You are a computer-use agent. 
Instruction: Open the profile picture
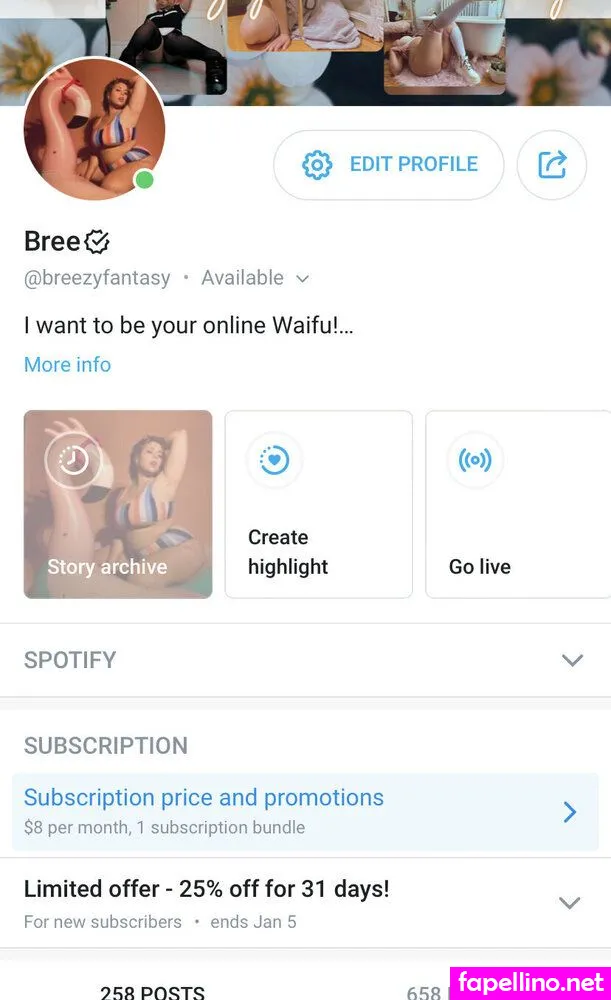tap(94, 129)
